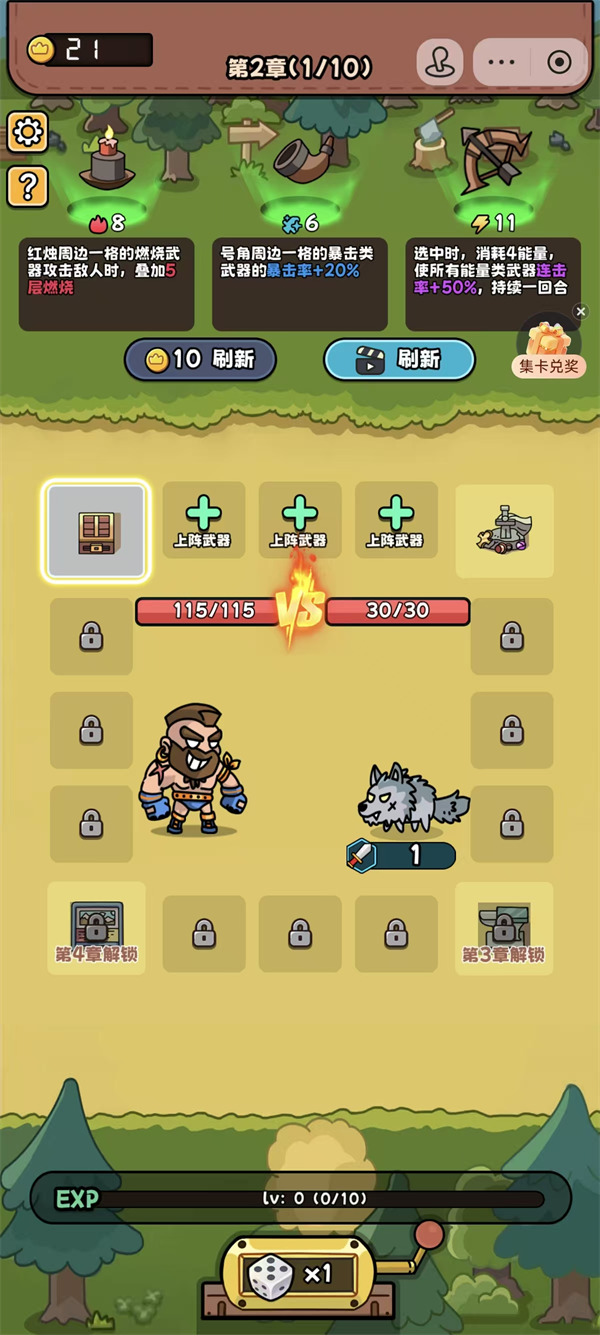Screen dimensions: 600x1335
Task: Open the question mark help
Action: coord(27,186)
